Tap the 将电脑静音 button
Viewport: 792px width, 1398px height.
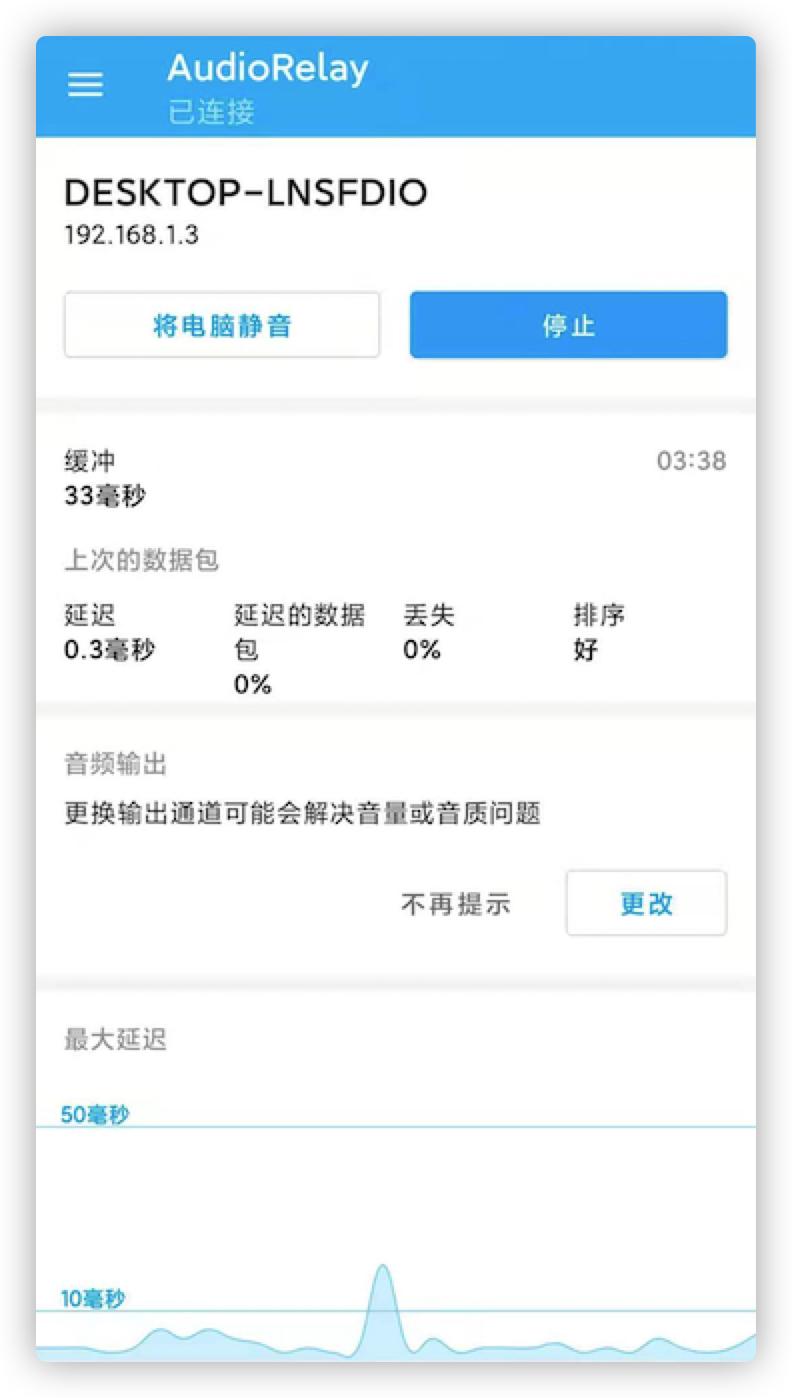(x=222, y=325)
